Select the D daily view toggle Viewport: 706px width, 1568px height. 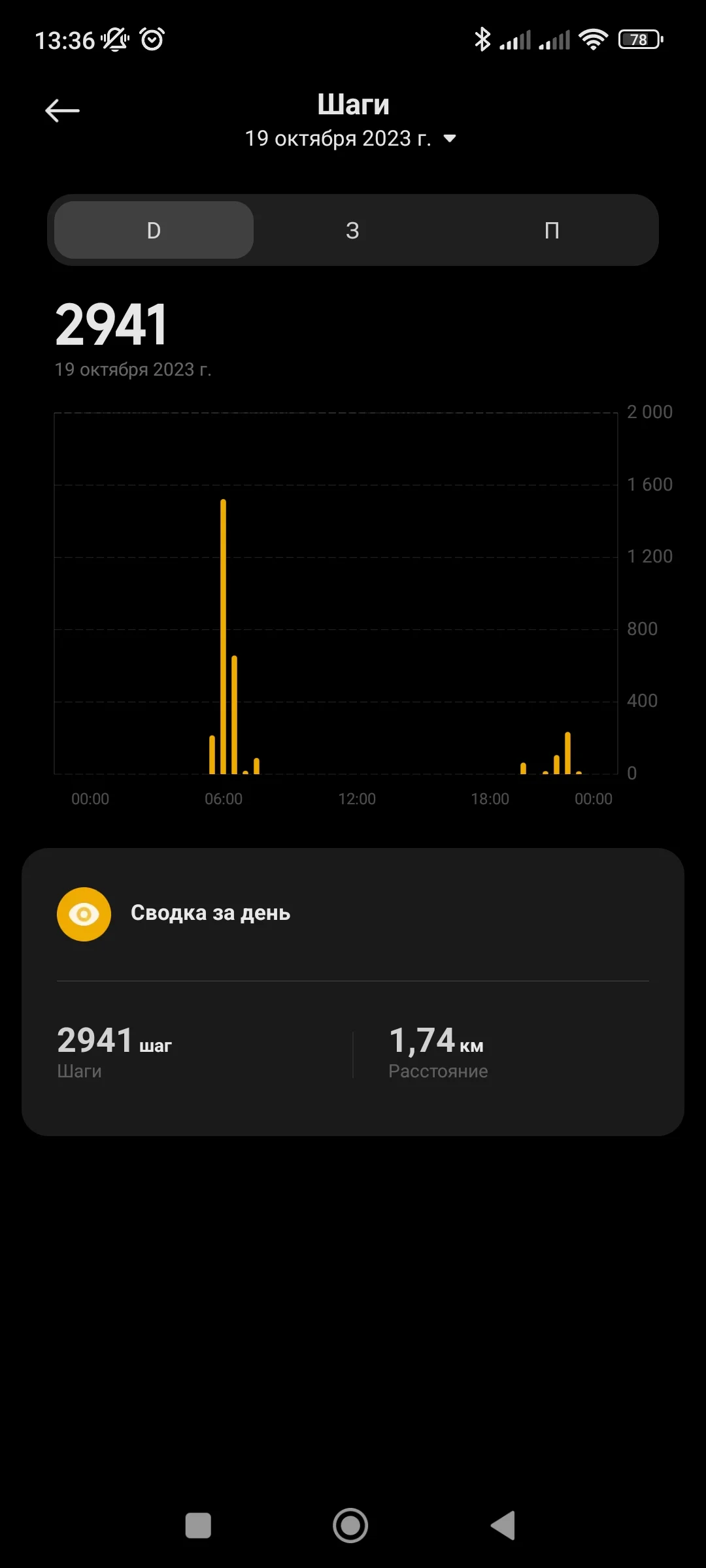[152, 230]
